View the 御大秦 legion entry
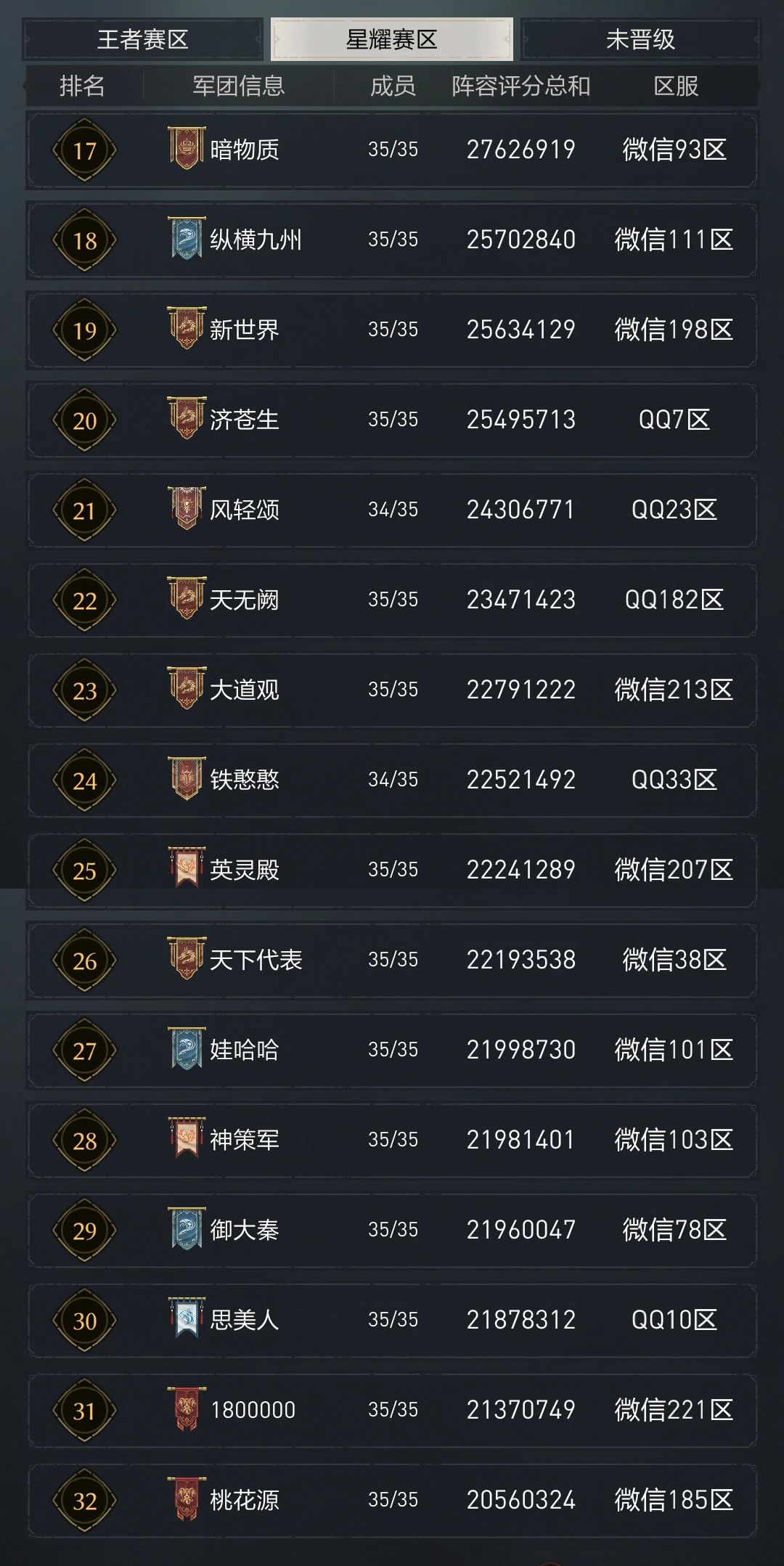 (x=392, y=1231)
